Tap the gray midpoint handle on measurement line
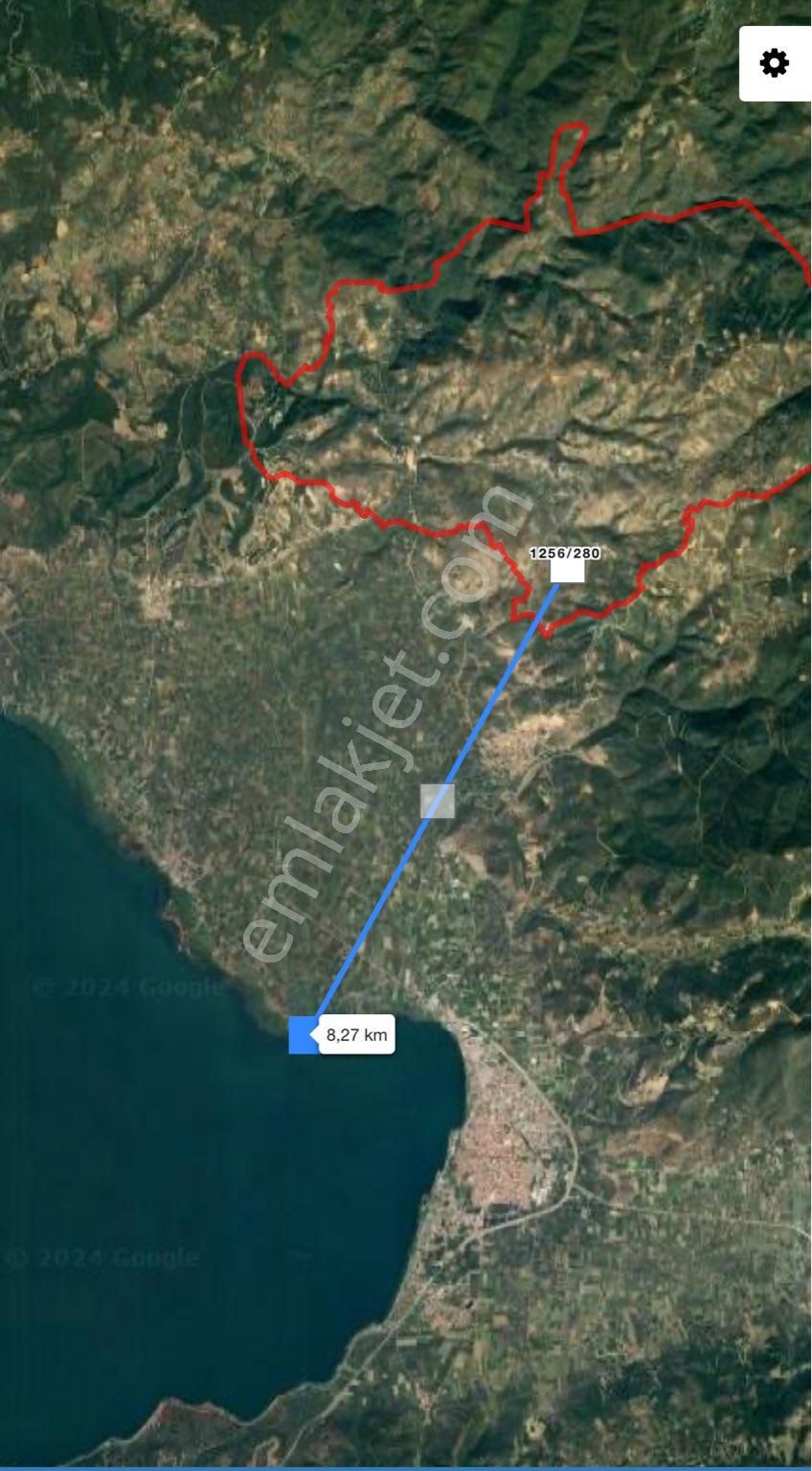The width and height of the screenshot is (812, 1471). (438, 801)
